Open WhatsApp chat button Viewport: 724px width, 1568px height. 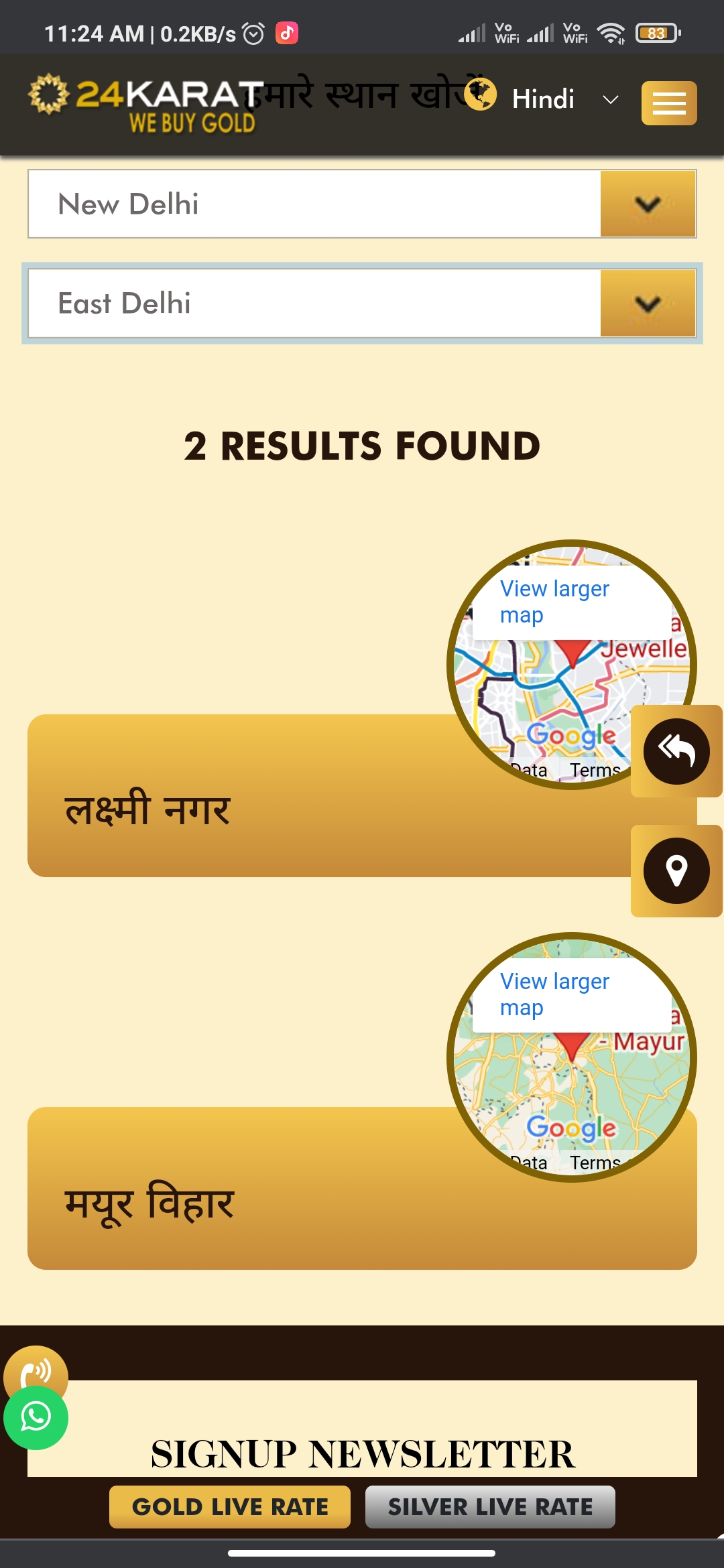point(36,1417)
